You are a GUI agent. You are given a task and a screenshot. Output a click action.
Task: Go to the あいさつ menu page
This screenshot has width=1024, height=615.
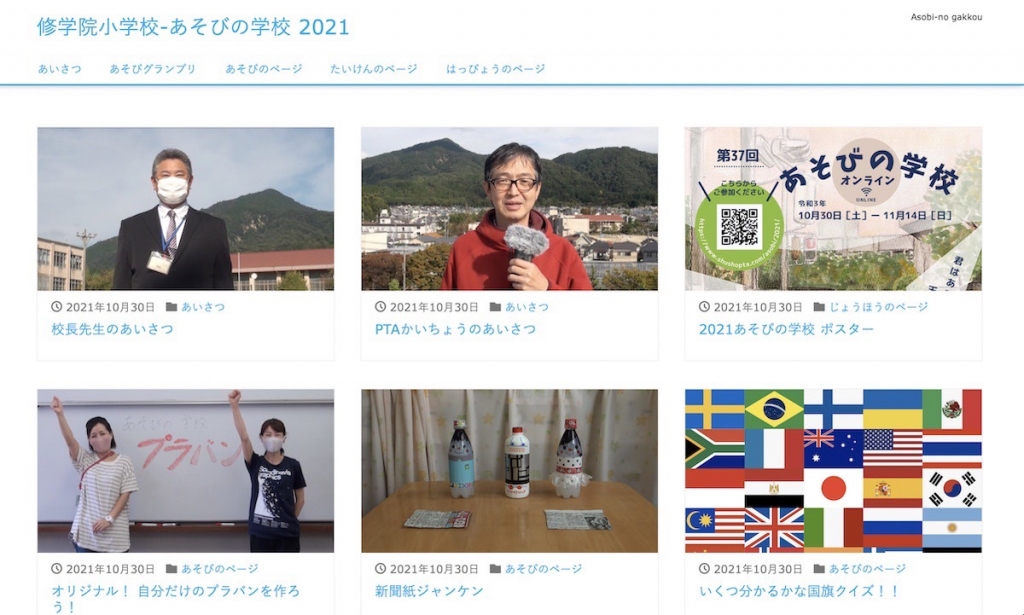click(59, 69)
